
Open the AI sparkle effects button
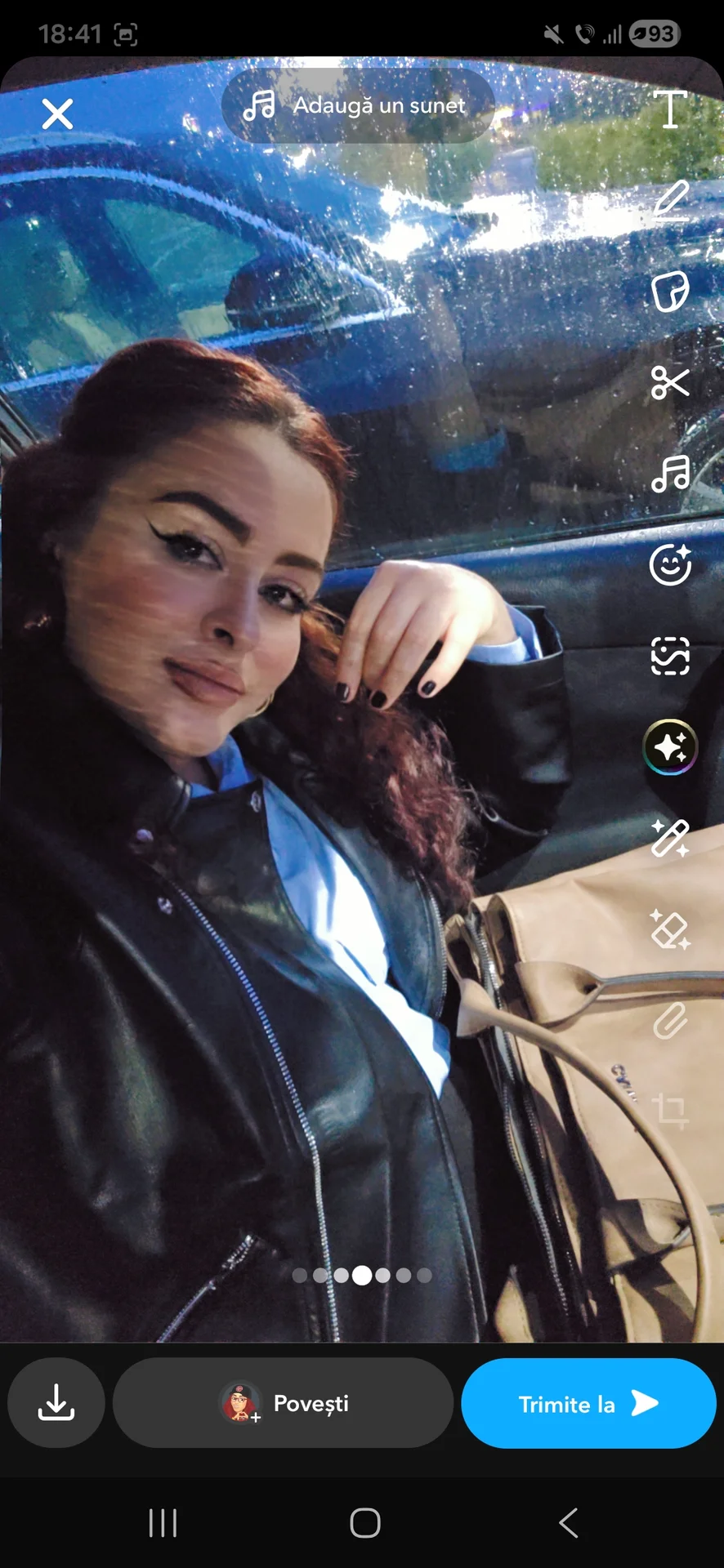(x=670, y=747)
